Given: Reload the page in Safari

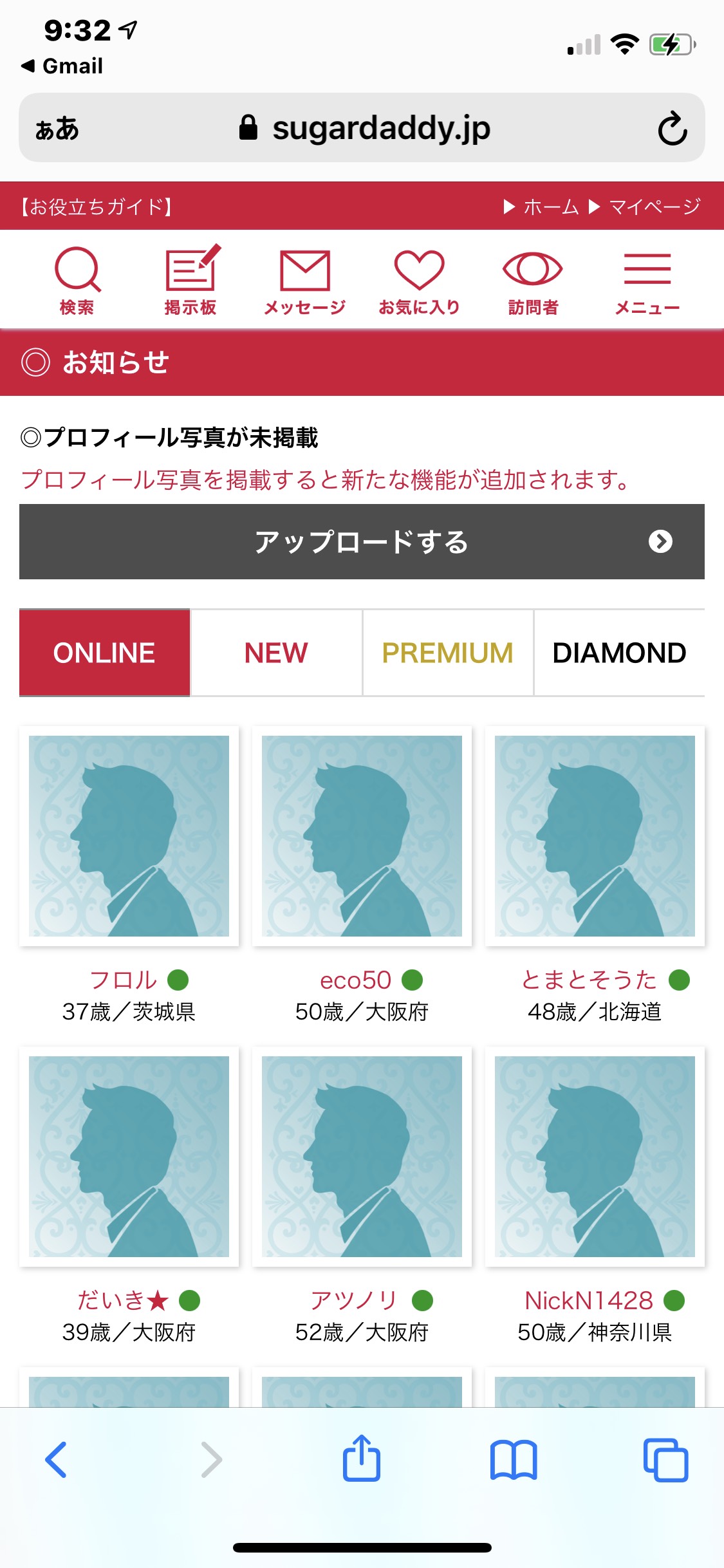Looking at the screenshot, I should [672, 128].
